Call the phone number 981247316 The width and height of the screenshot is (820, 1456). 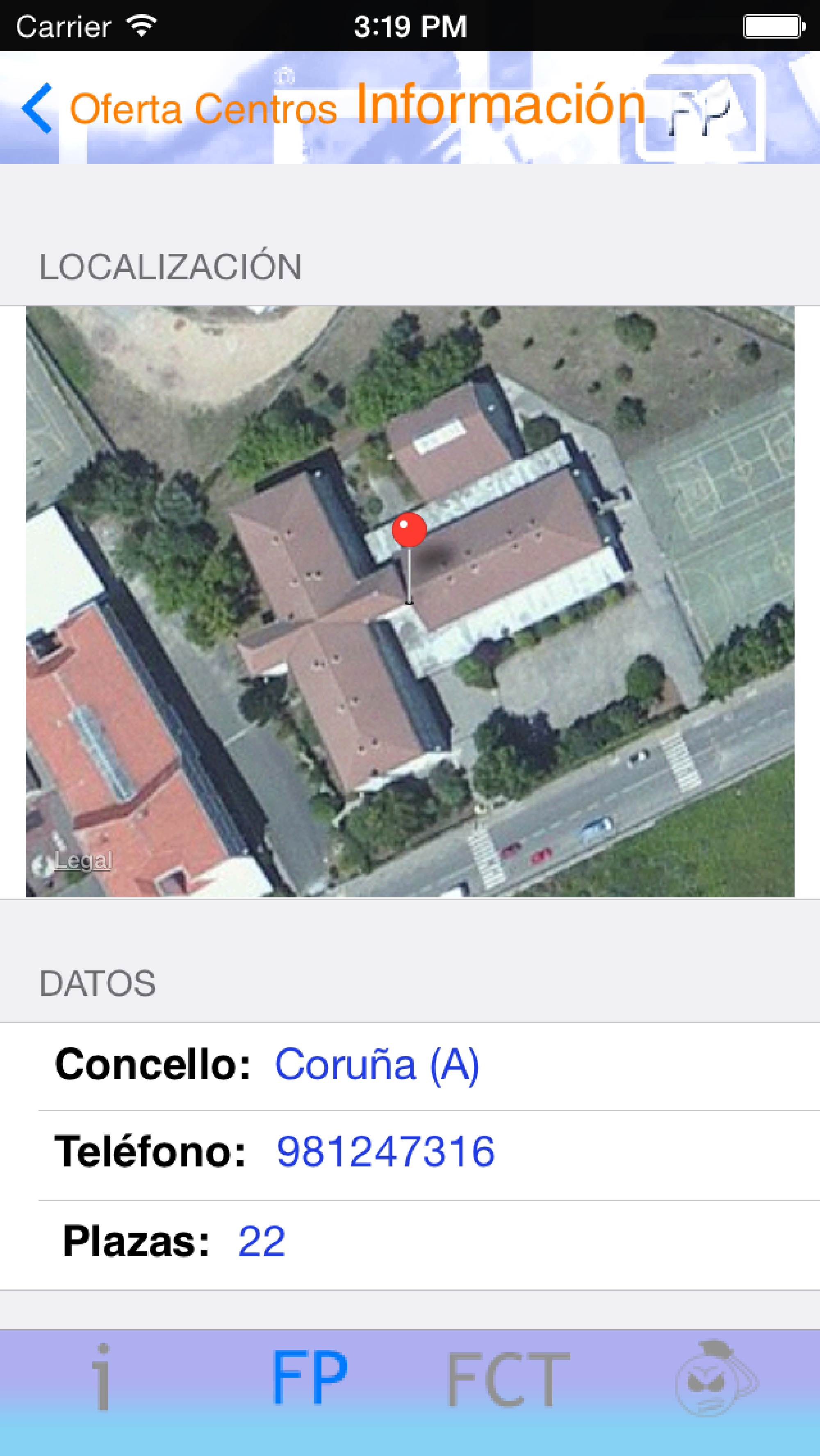pyautogui.click(x=385, y=1151)
